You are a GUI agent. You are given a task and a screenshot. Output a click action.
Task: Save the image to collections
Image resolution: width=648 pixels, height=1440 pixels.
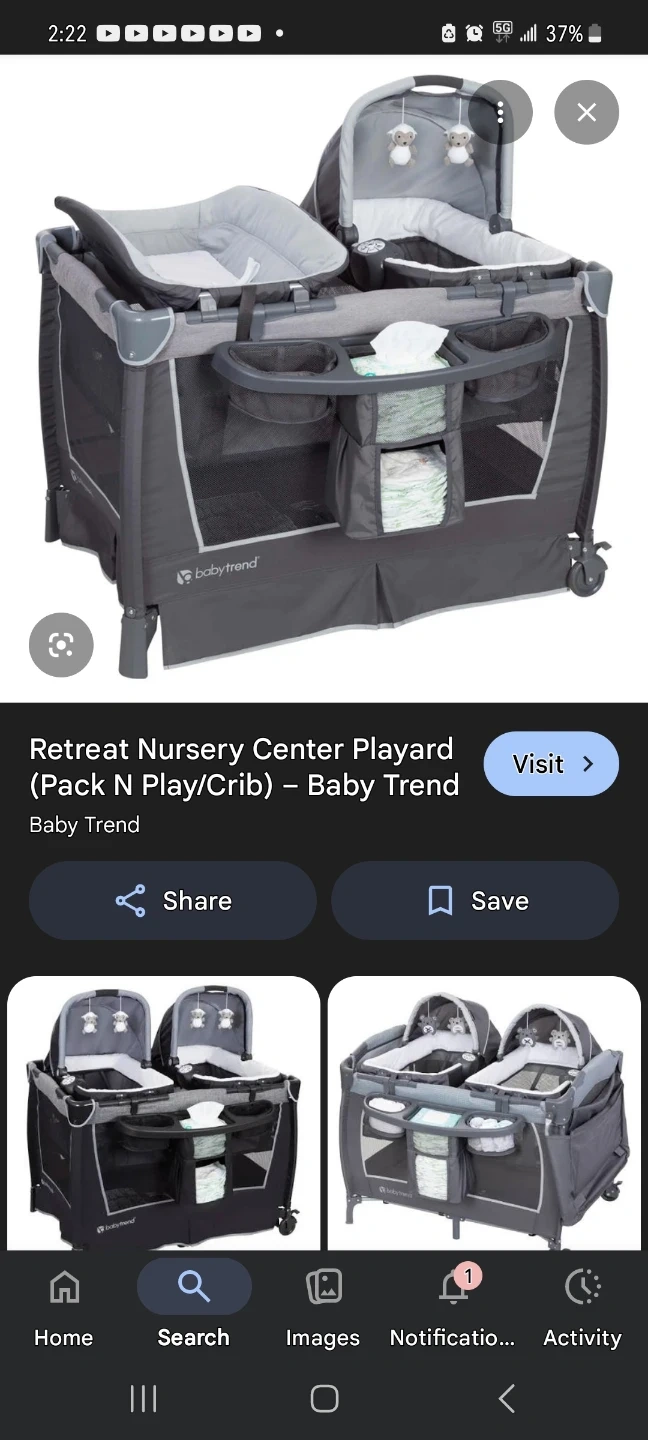pyautogui.click(x=475, y=901)
